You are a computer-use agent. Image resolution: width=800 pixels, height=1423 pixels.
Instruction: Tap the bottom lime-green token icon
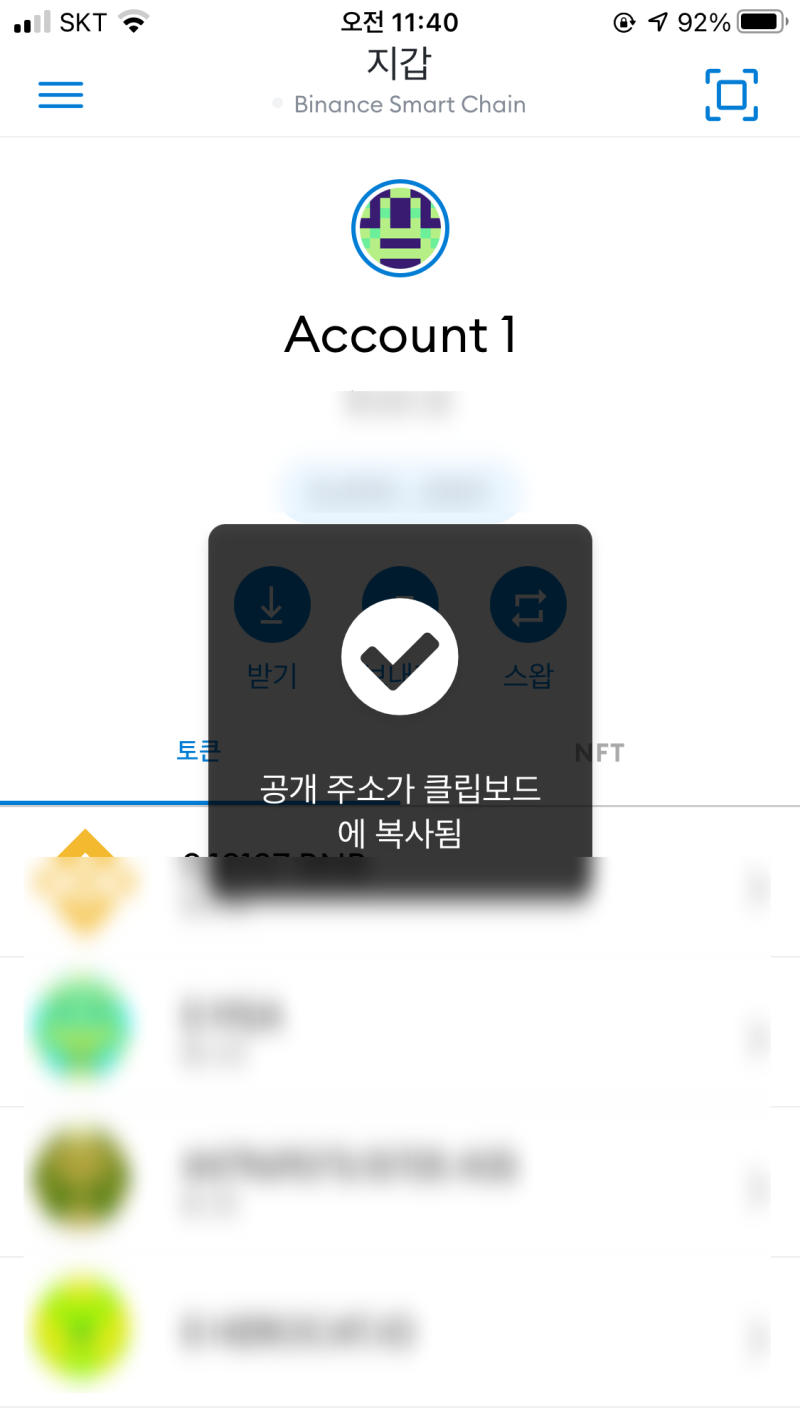(x=83, y=1330)
